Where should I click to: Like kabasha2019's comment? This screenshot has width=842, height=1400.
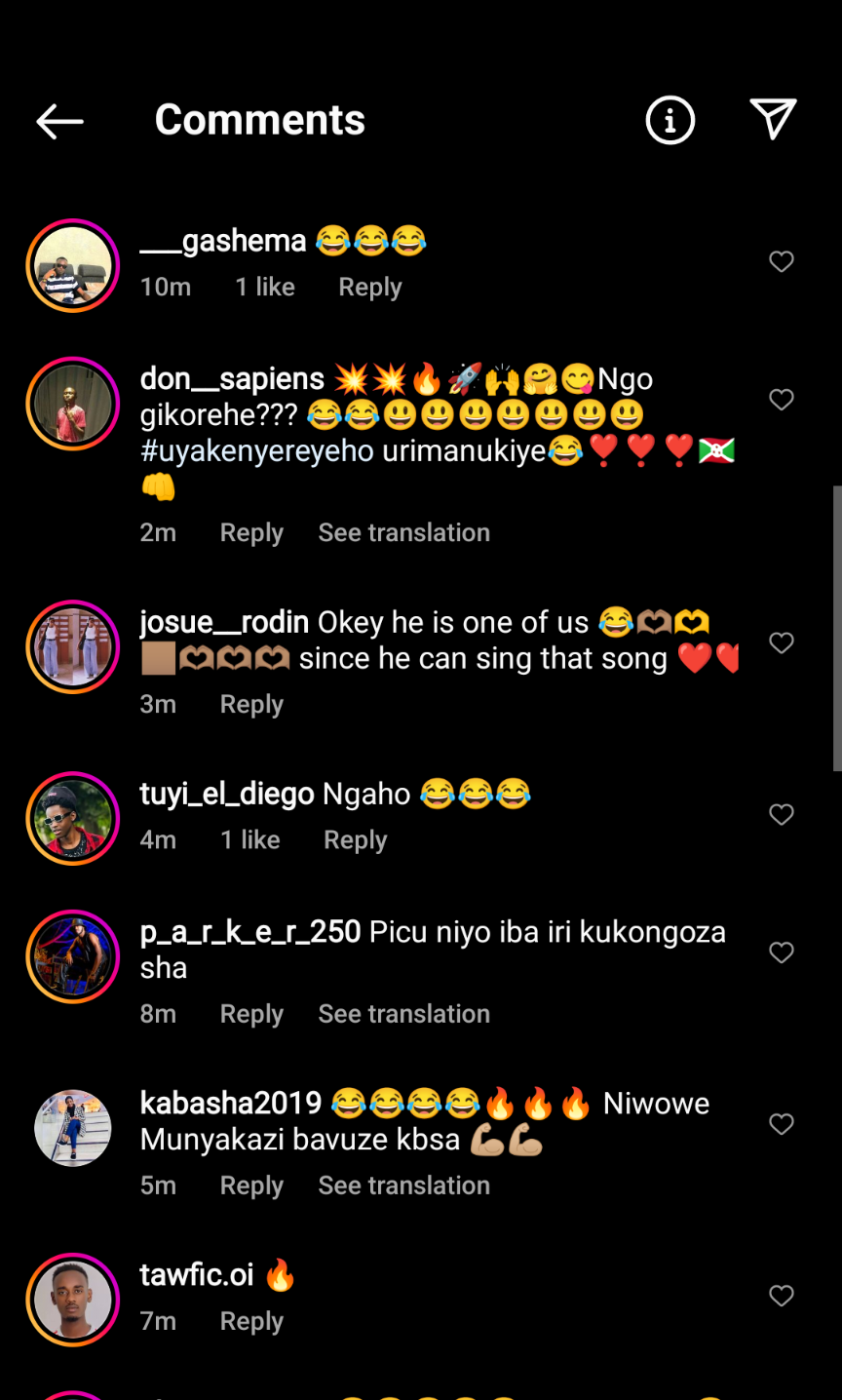[x=782, y=1124]
